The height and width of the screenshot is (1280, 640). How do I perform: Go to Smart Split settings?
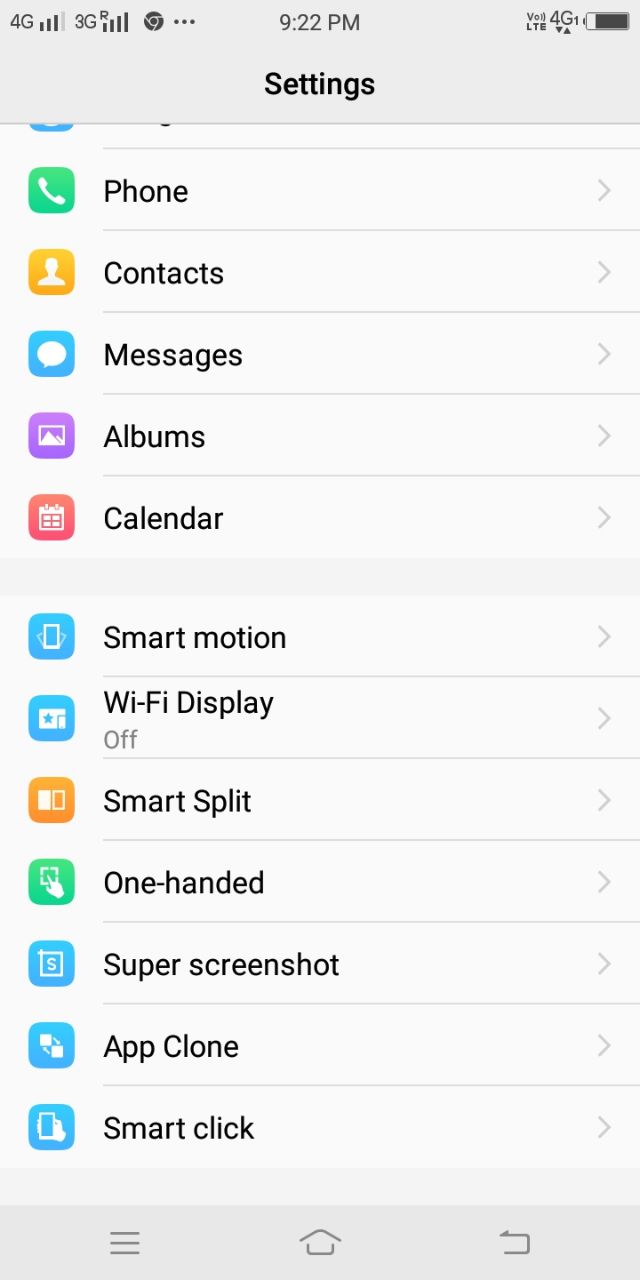pyautogui.click(x=320, y=801)
